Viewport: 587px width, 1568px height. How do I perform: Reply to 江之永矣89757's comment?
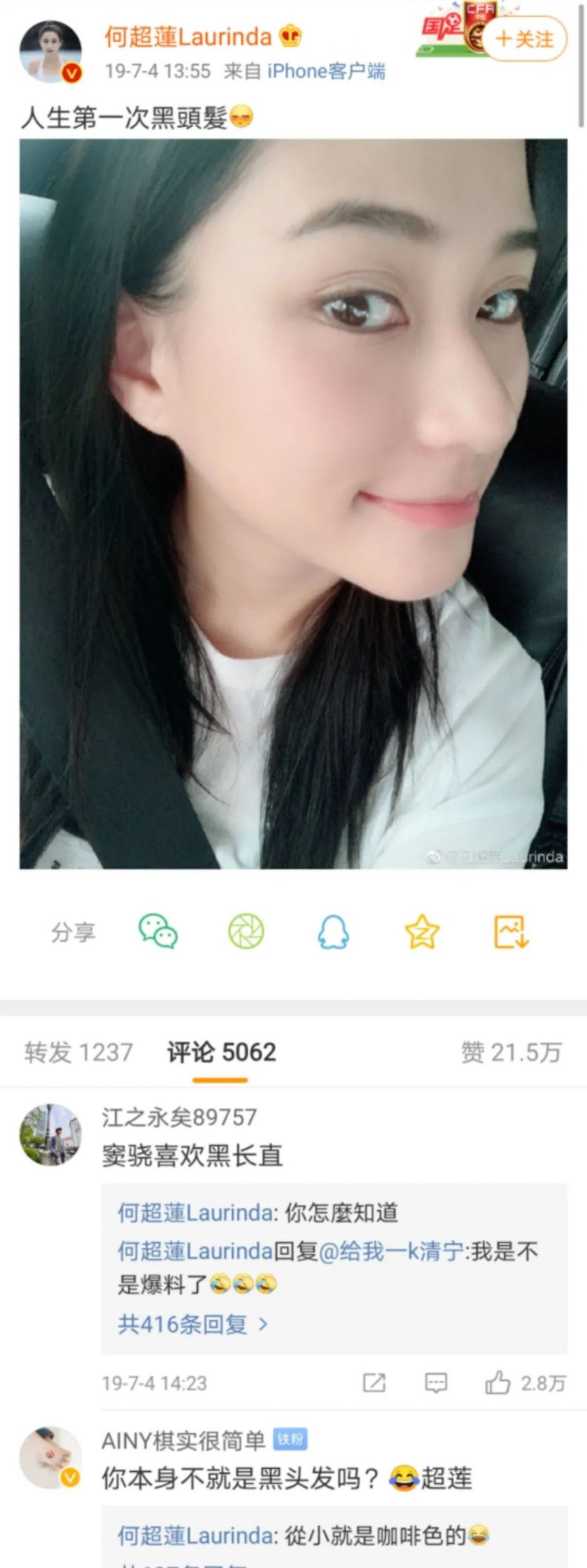pyautogui.click(x=436, y=1383)
